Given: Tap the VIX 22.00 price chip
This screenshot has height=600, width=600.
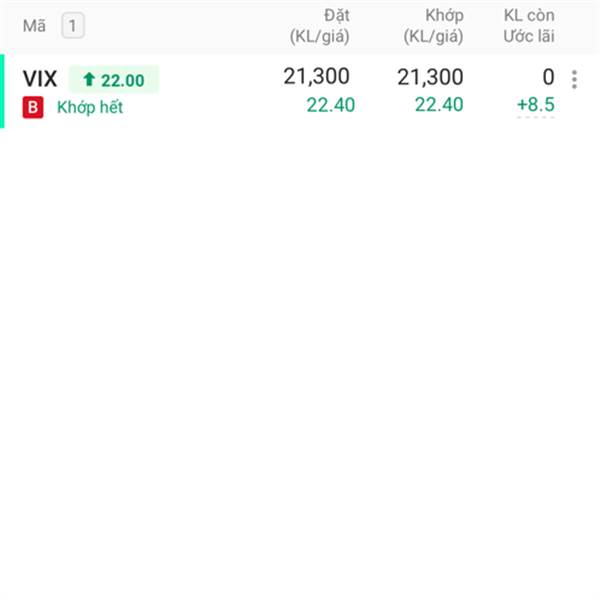Looking at the screenshot, I should click(x=114, y=80).
